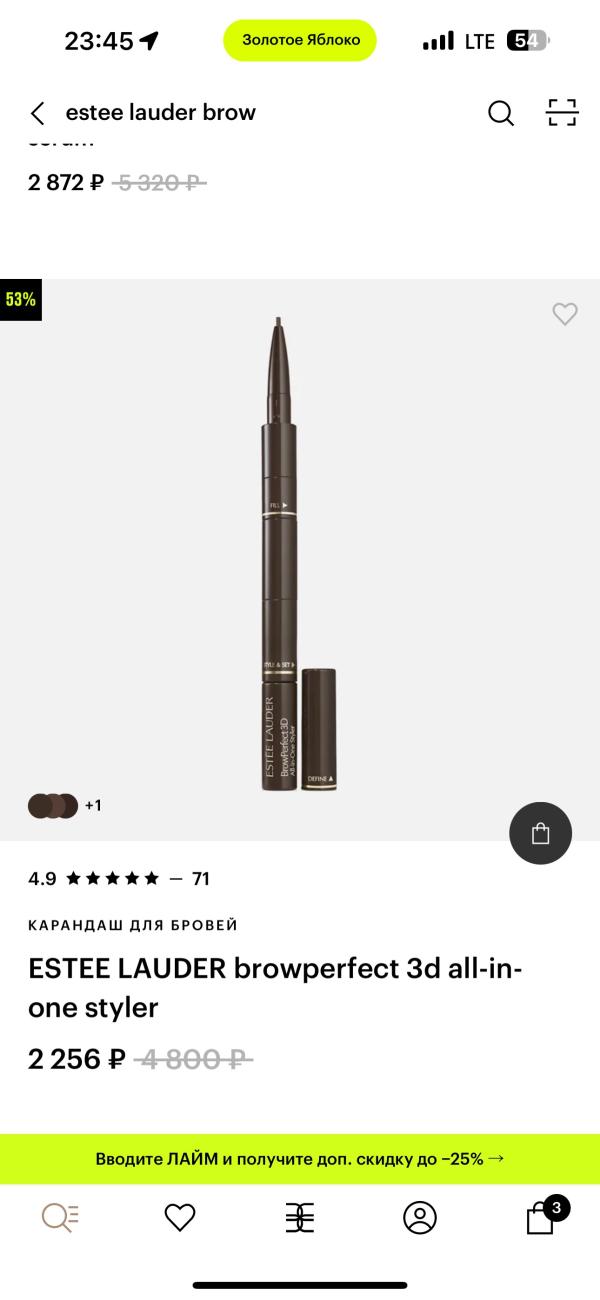Go back from search results
The width and height of the screenshot is (600, 1300).
tap(38, 113)
